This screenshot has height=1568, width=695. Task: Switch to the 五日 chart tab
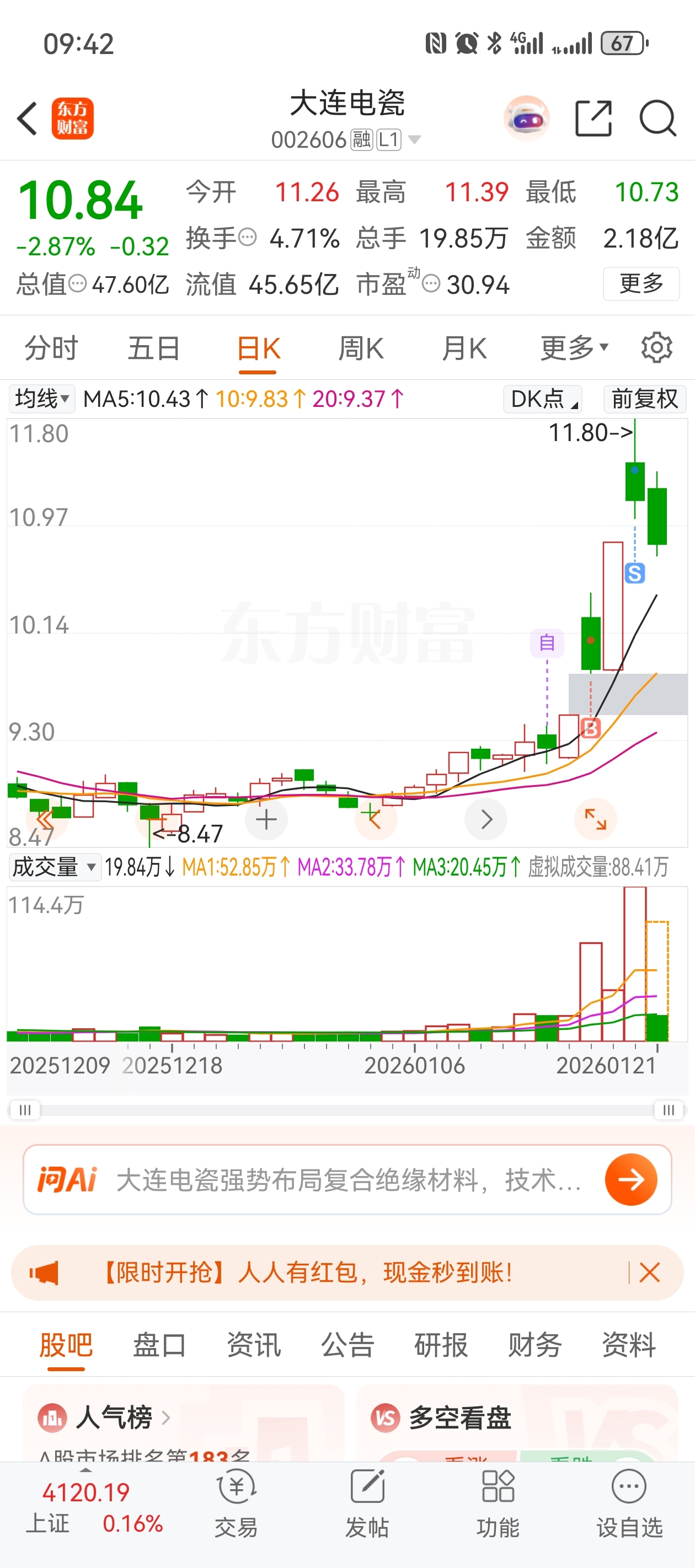[153, 349]
